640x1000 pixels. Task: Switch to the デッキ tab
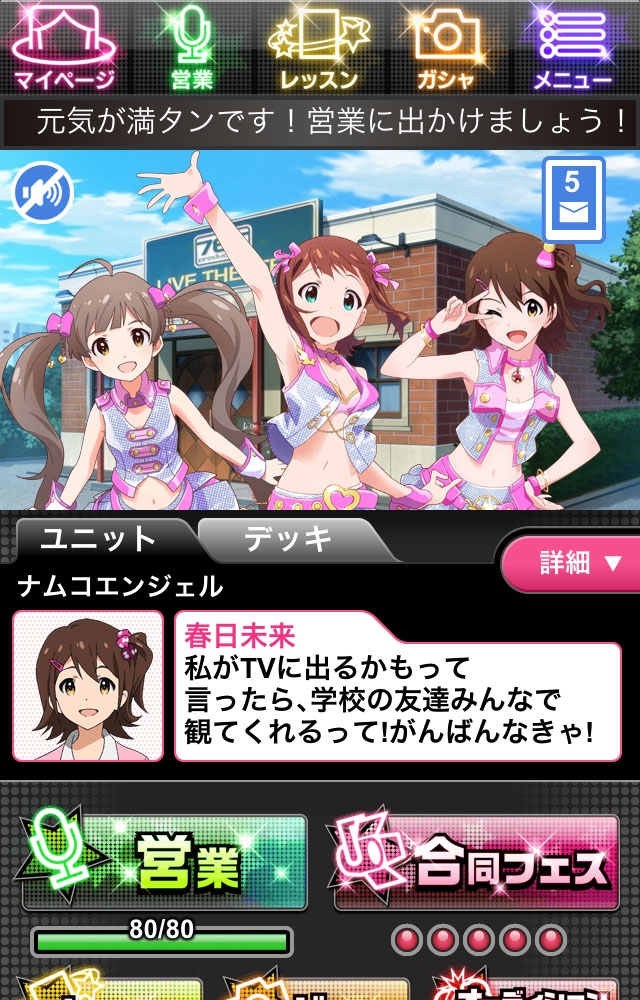(x=288, y=541)
